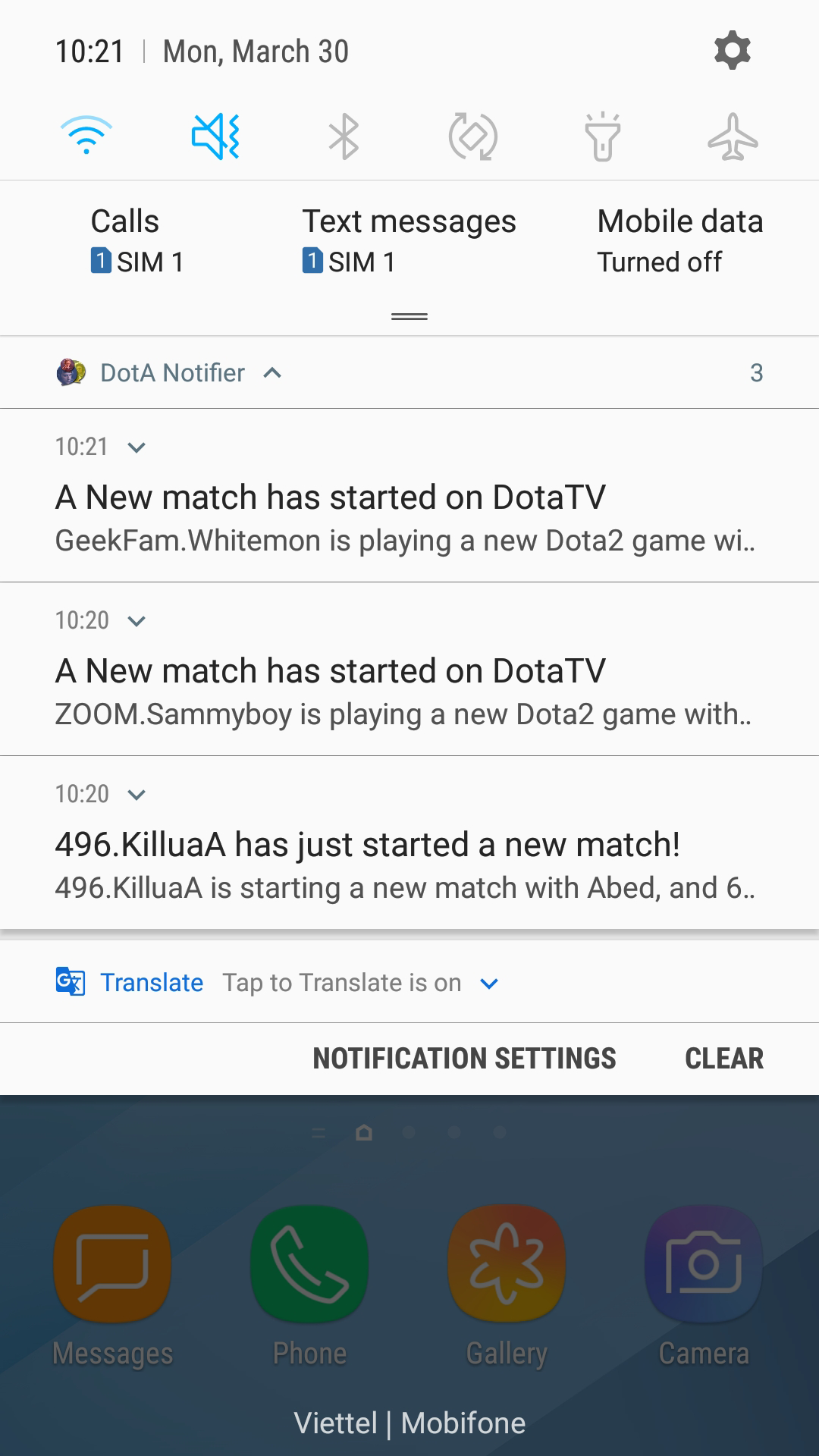Open the Mobile data setting
The width and height of the screenshot is (819, 1456).
click(680, 241)
